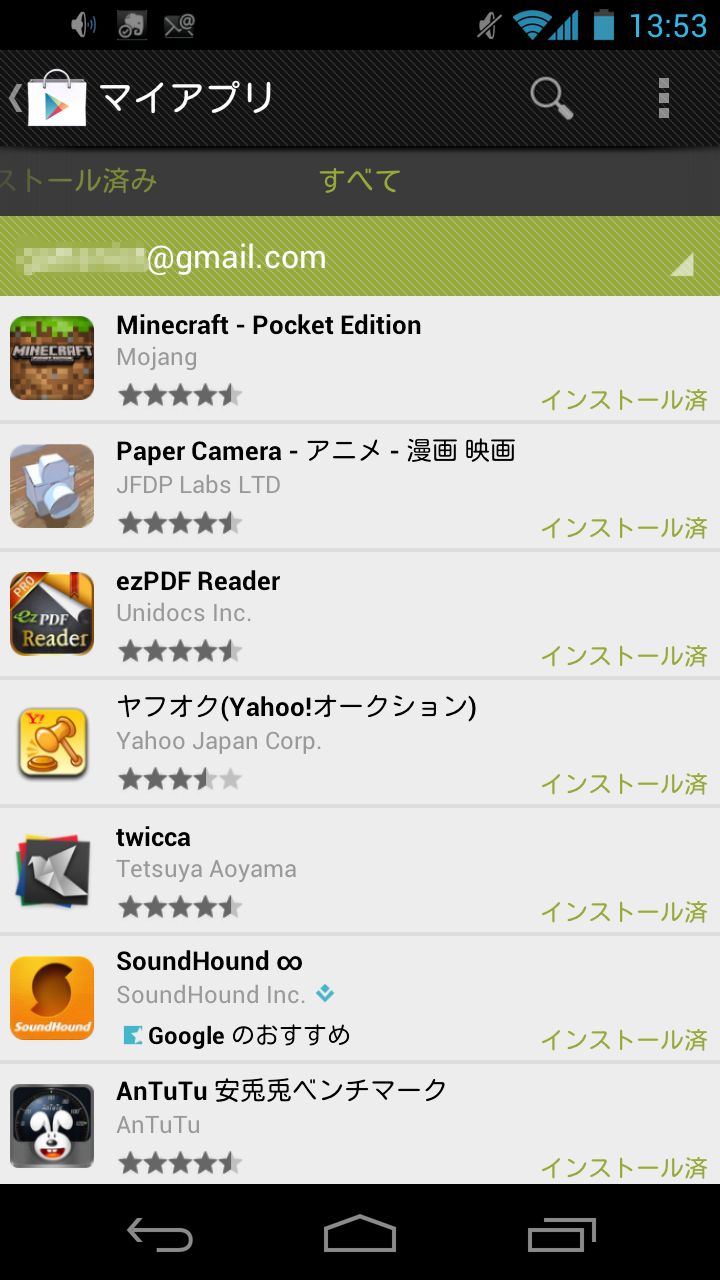Tap the system home button
This screenshot has height=1280, width=720.
coord(360,1234)
